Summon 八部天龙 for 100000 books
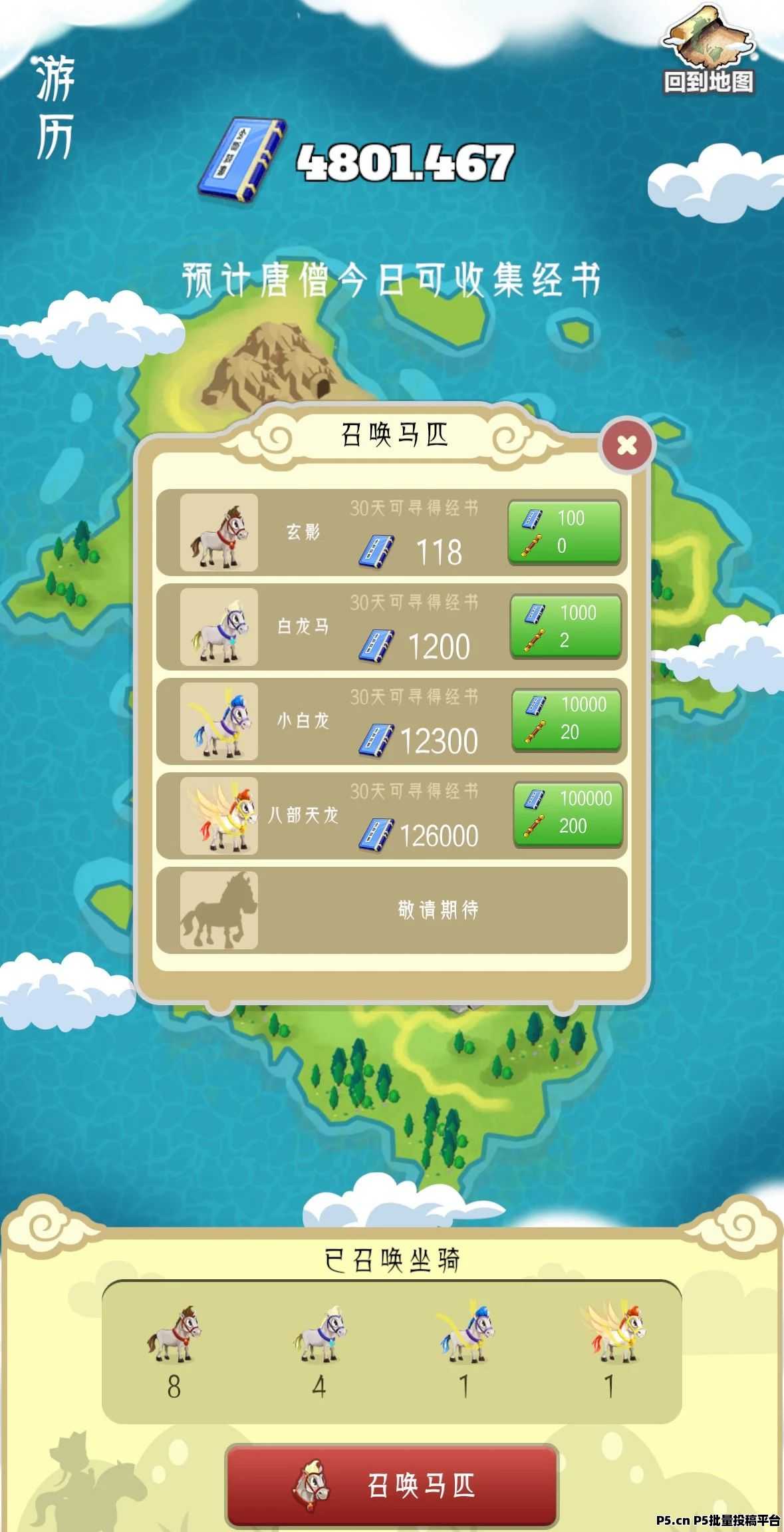The width and height of the screenshot is (784, 1532). tap(567, 814)
